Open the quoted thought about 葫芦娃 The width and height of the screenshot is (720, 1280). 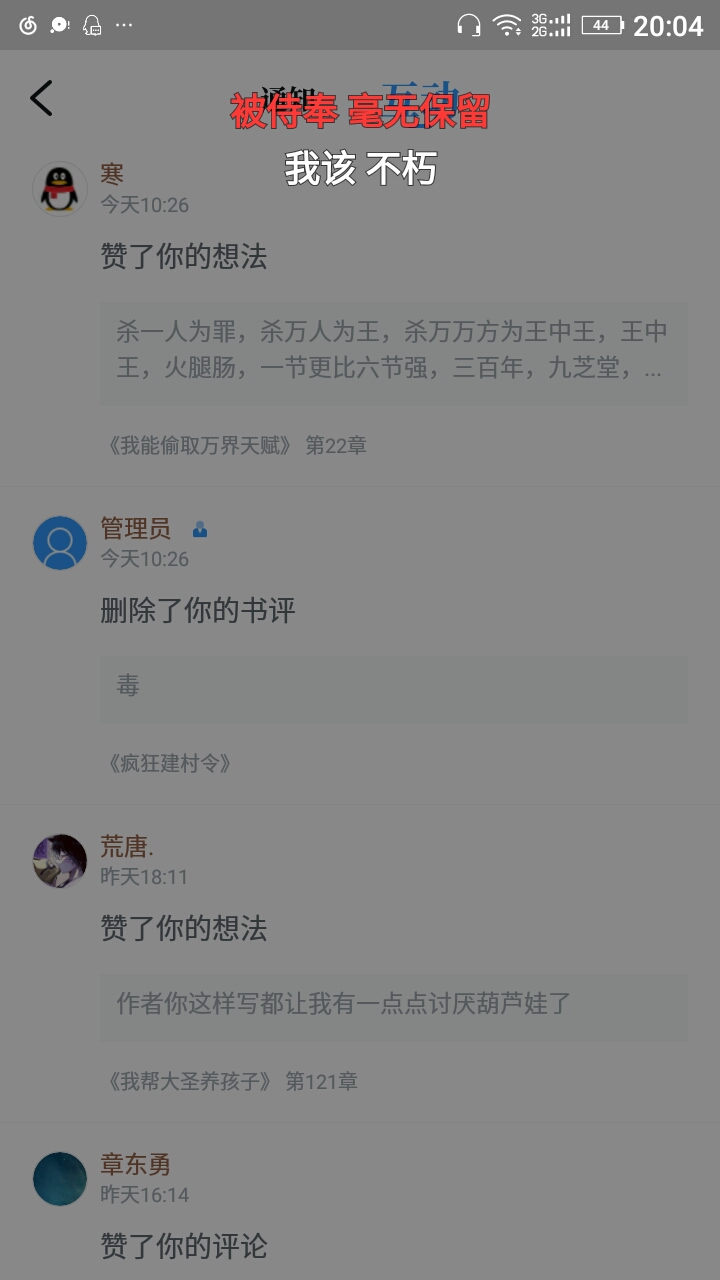(x=393, y=1005)
